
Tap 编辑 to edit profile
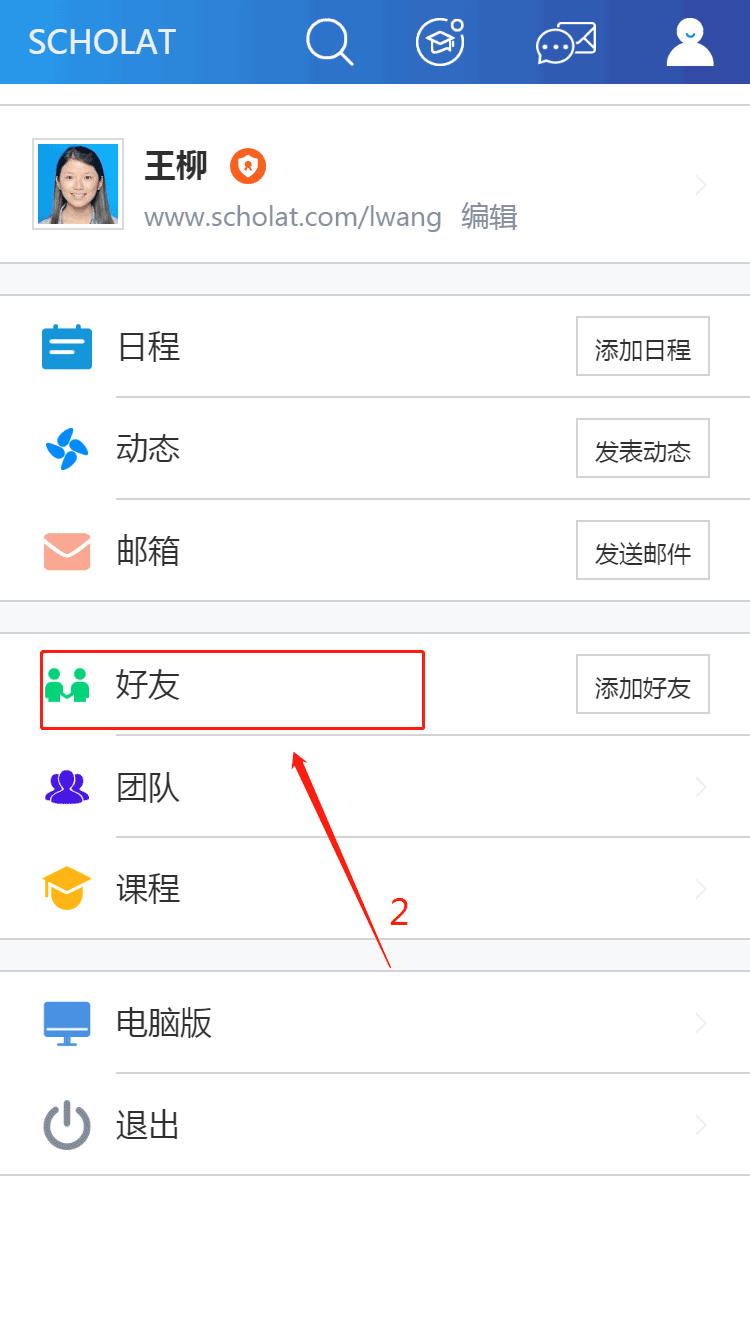point(489,216)
